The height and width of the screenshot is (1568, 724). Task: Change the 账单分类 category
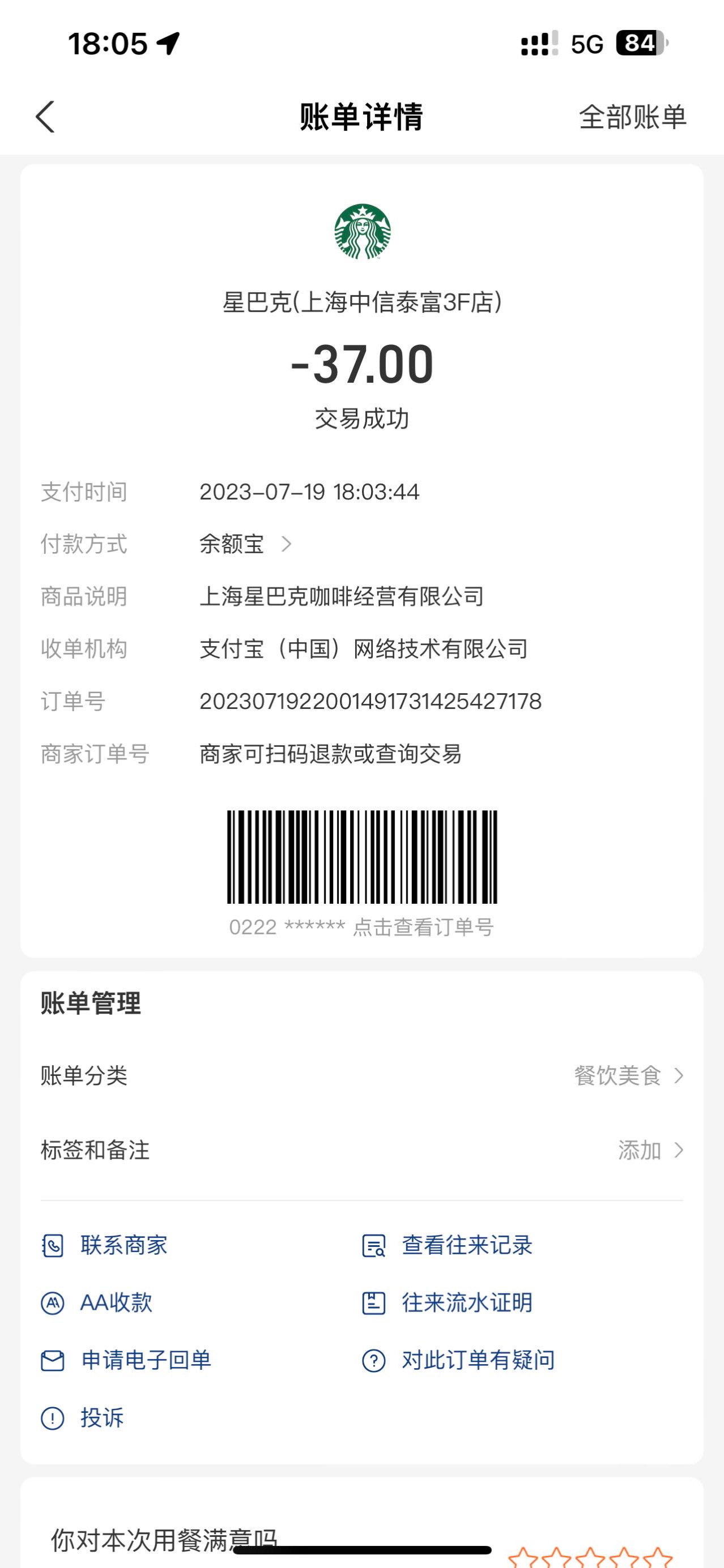coord(361,1075)
